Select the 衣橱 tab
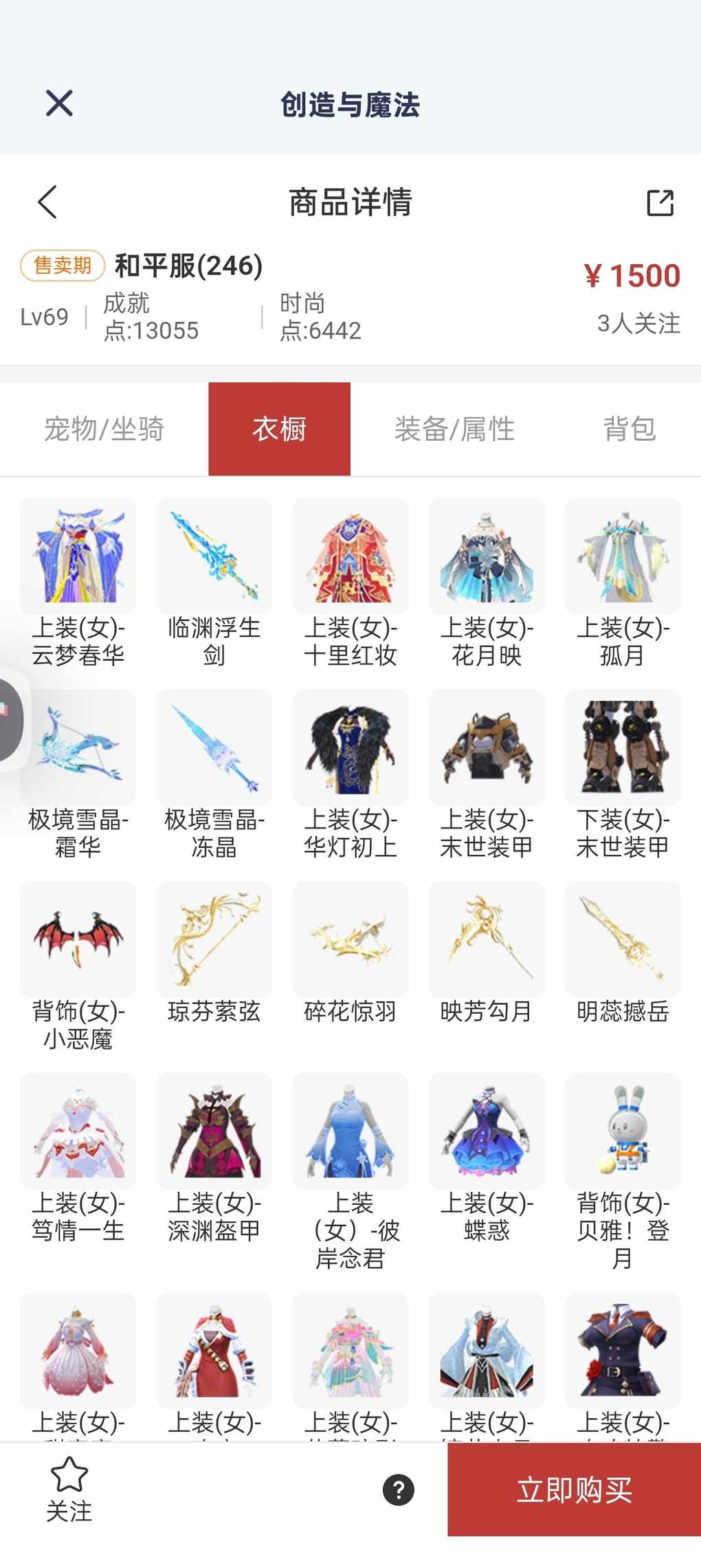701x1568 pixels. pos(279,429)
